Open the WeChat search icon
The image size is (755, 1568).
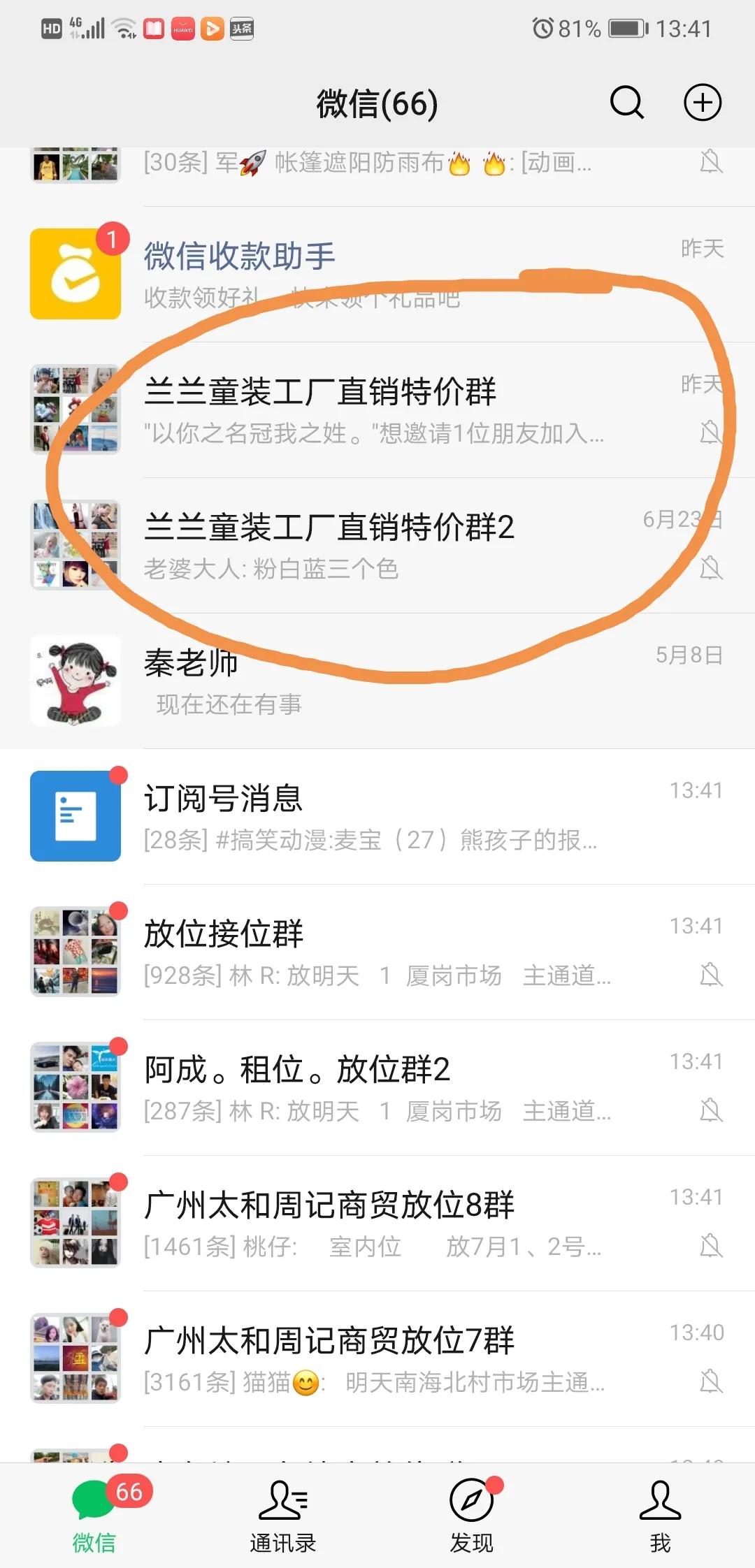coord(627,102)
